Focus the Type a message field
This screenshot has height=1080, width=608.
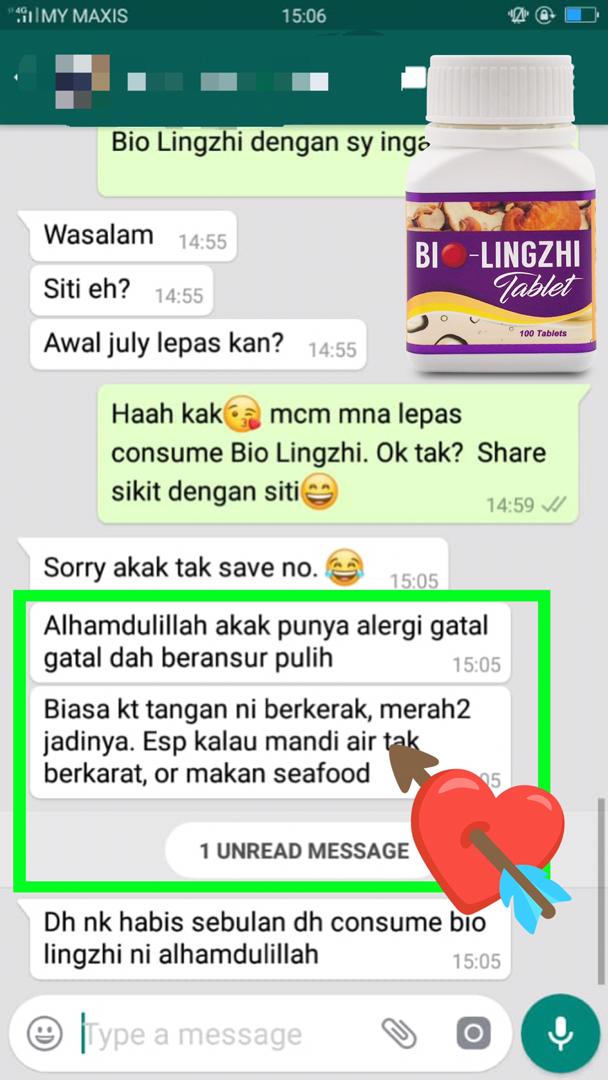click(x=210, y=1034)
